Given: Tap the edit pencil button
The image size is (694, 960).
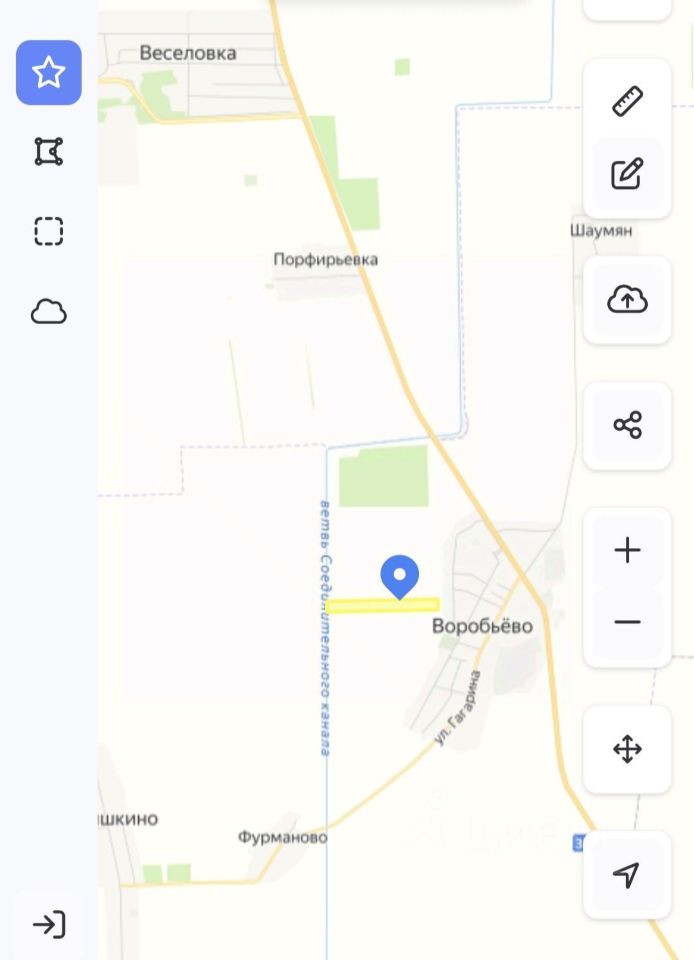Looking at the screenshot, I should click(627, 174).
